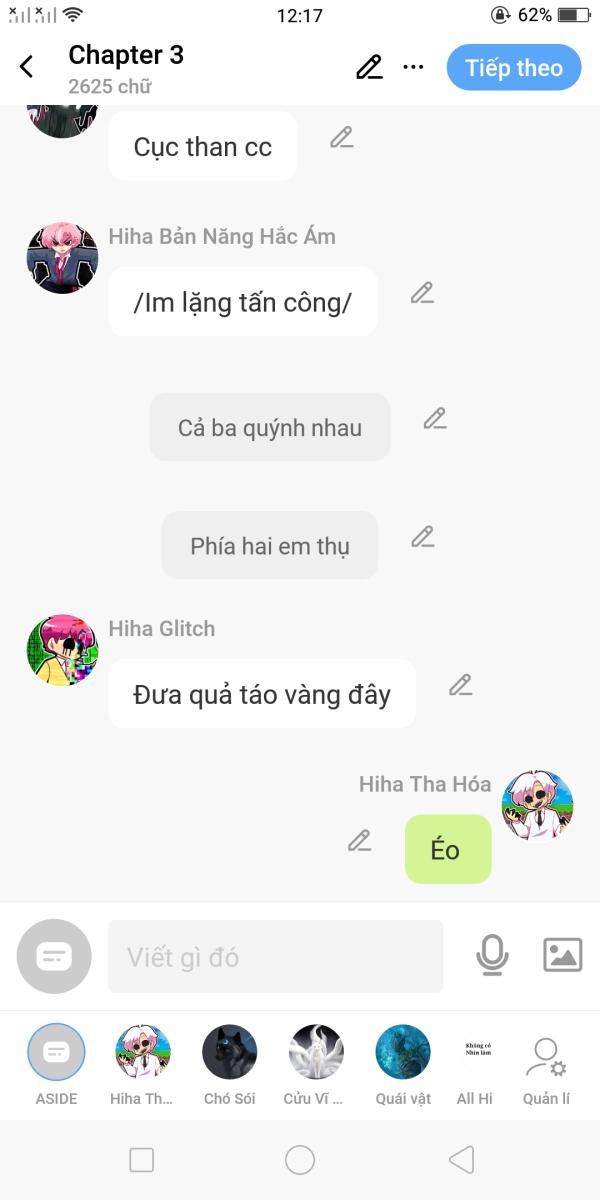Edit the Chapter 3 title pencil

[x=369, y=67]
